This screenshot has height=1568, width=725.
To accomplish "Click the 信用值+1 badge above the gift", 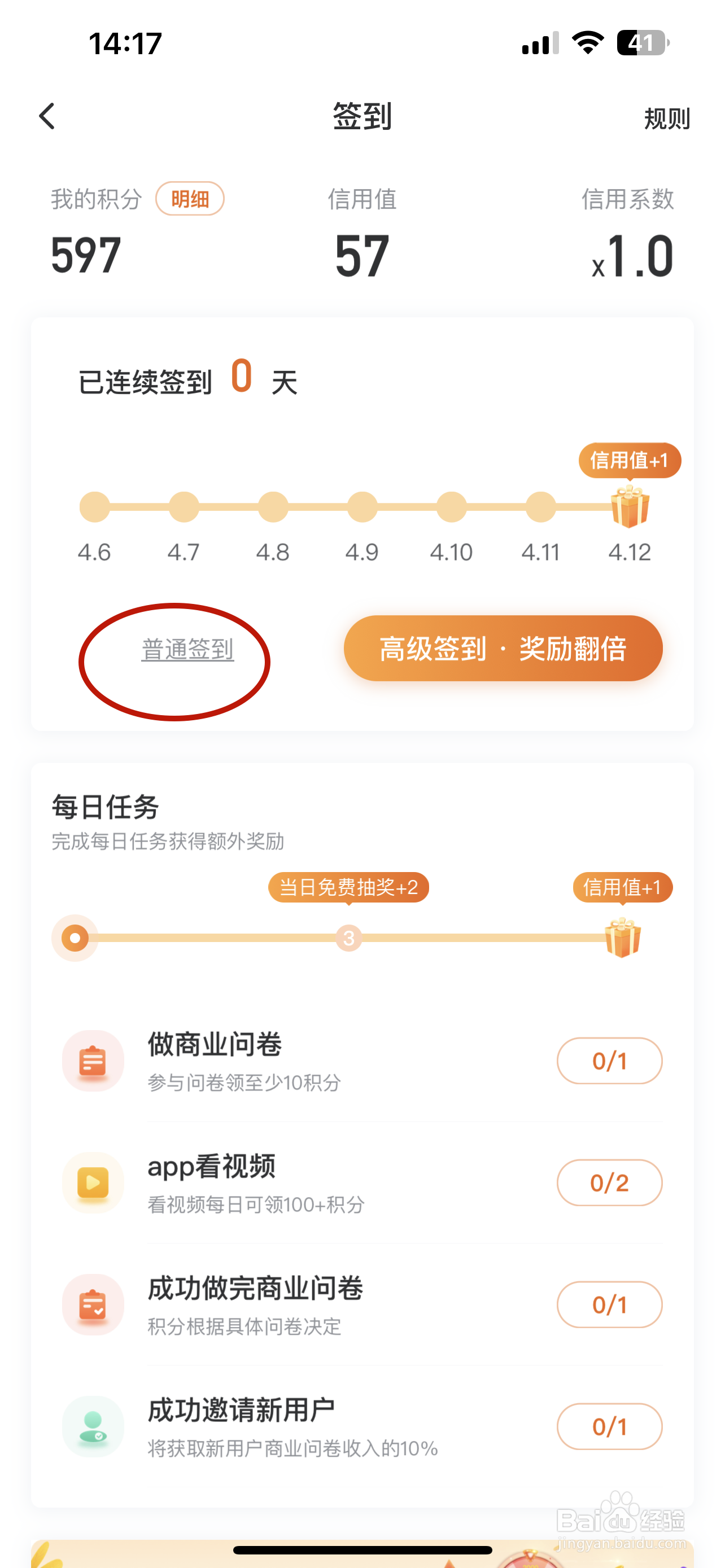I will coord(630,461).
